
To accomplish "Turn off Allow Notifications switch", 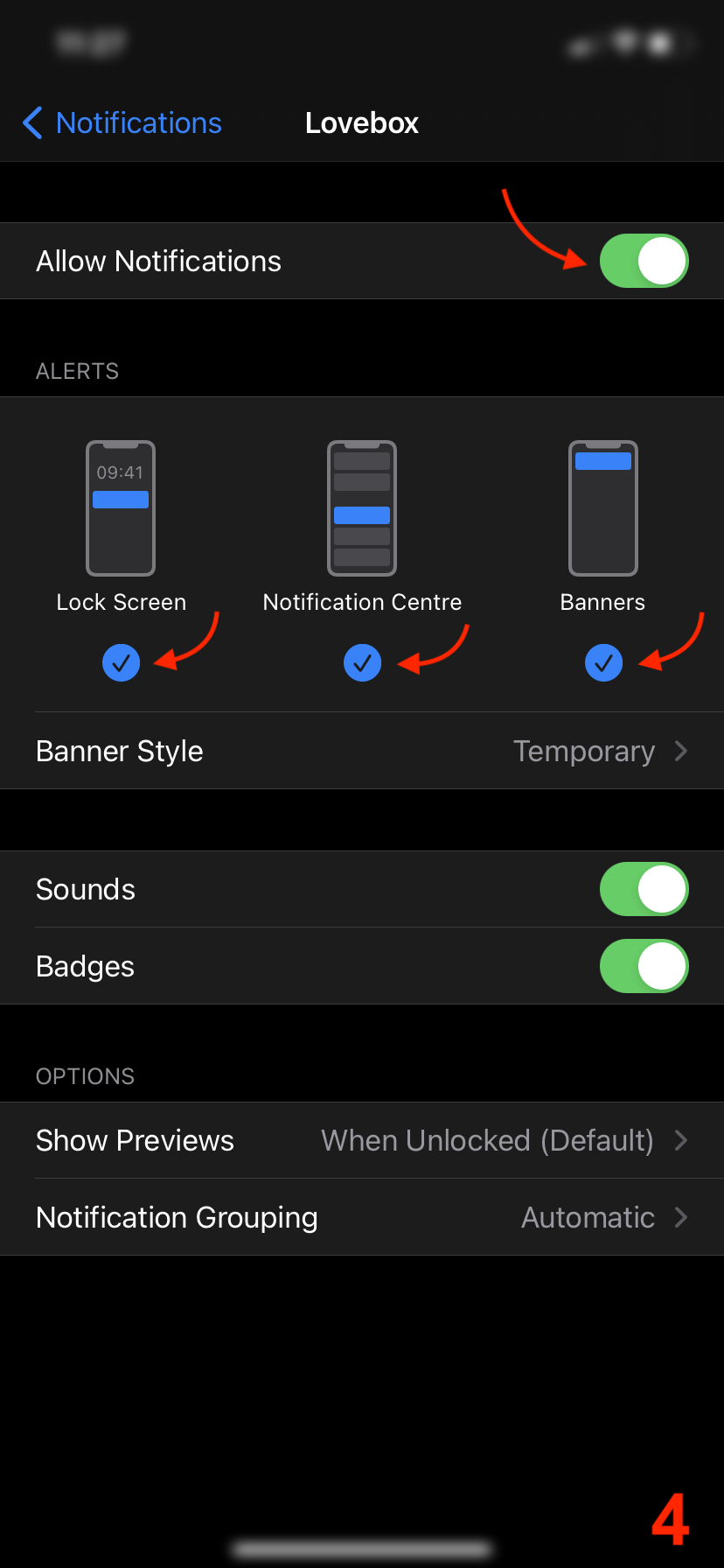I will [x=644, y=261].
